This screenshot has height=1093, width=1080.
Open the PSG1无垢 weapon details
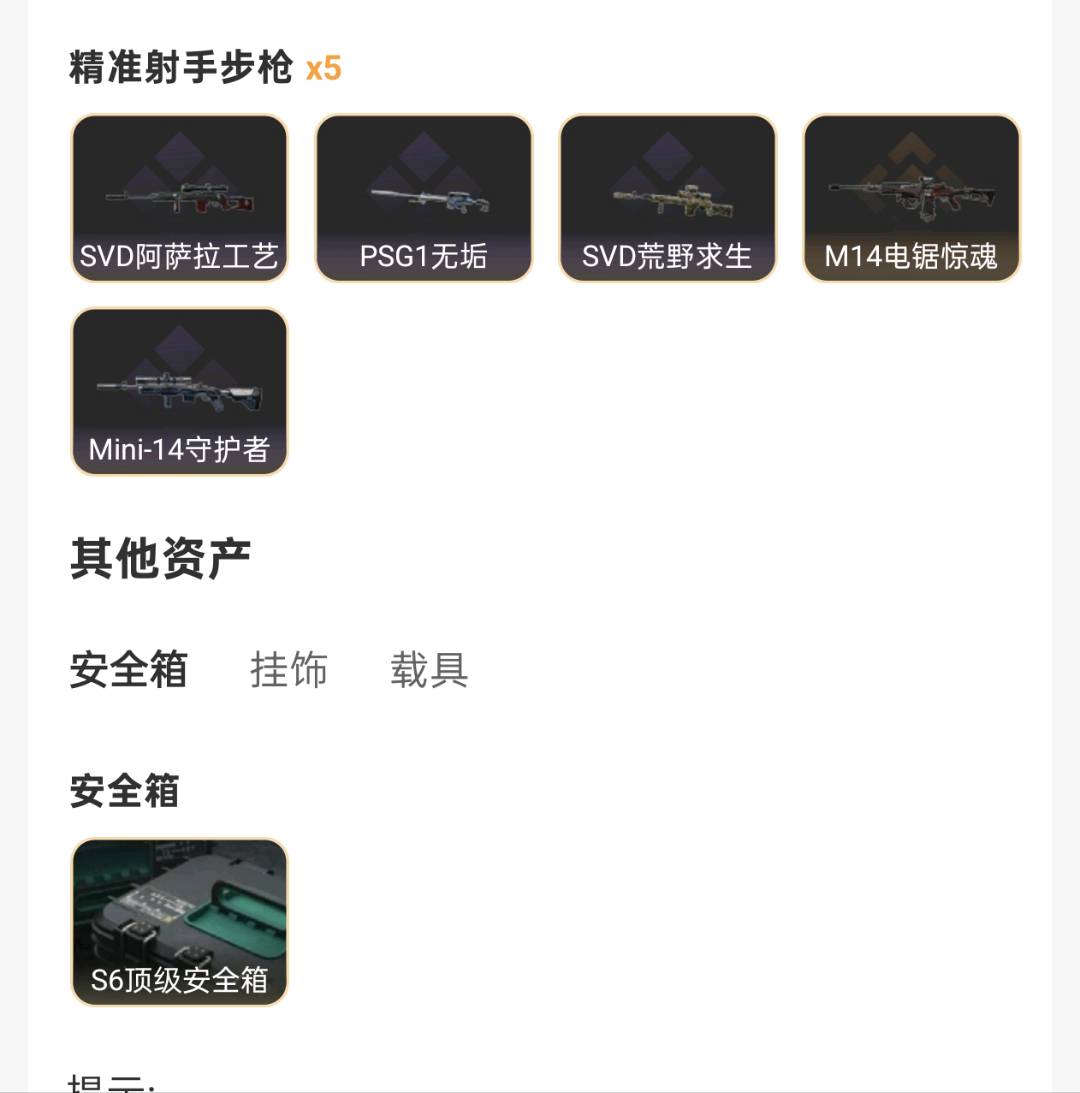422,197
